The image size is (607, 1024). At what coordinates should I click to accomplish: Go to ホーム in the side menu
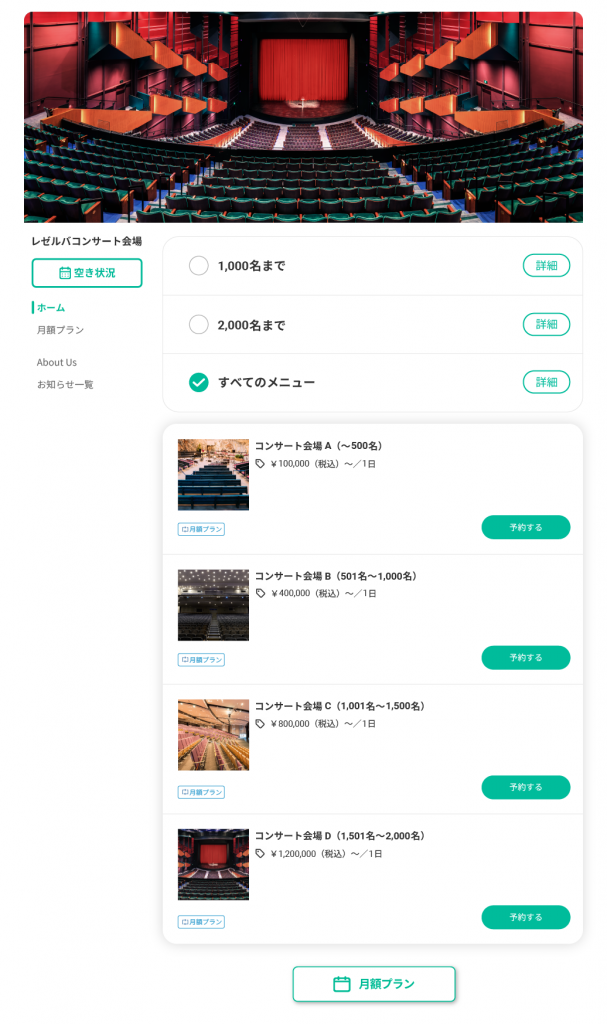coord(51,308)
